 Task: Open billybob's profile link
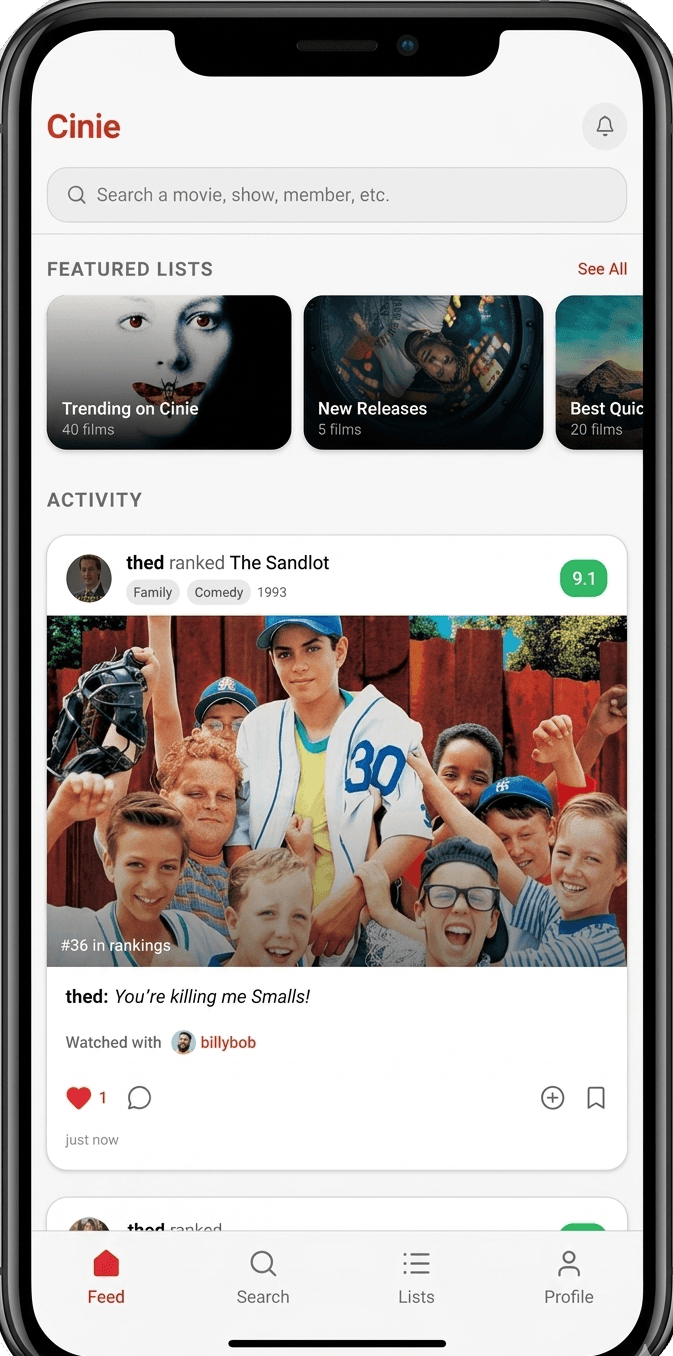(x=227, y=1042)
